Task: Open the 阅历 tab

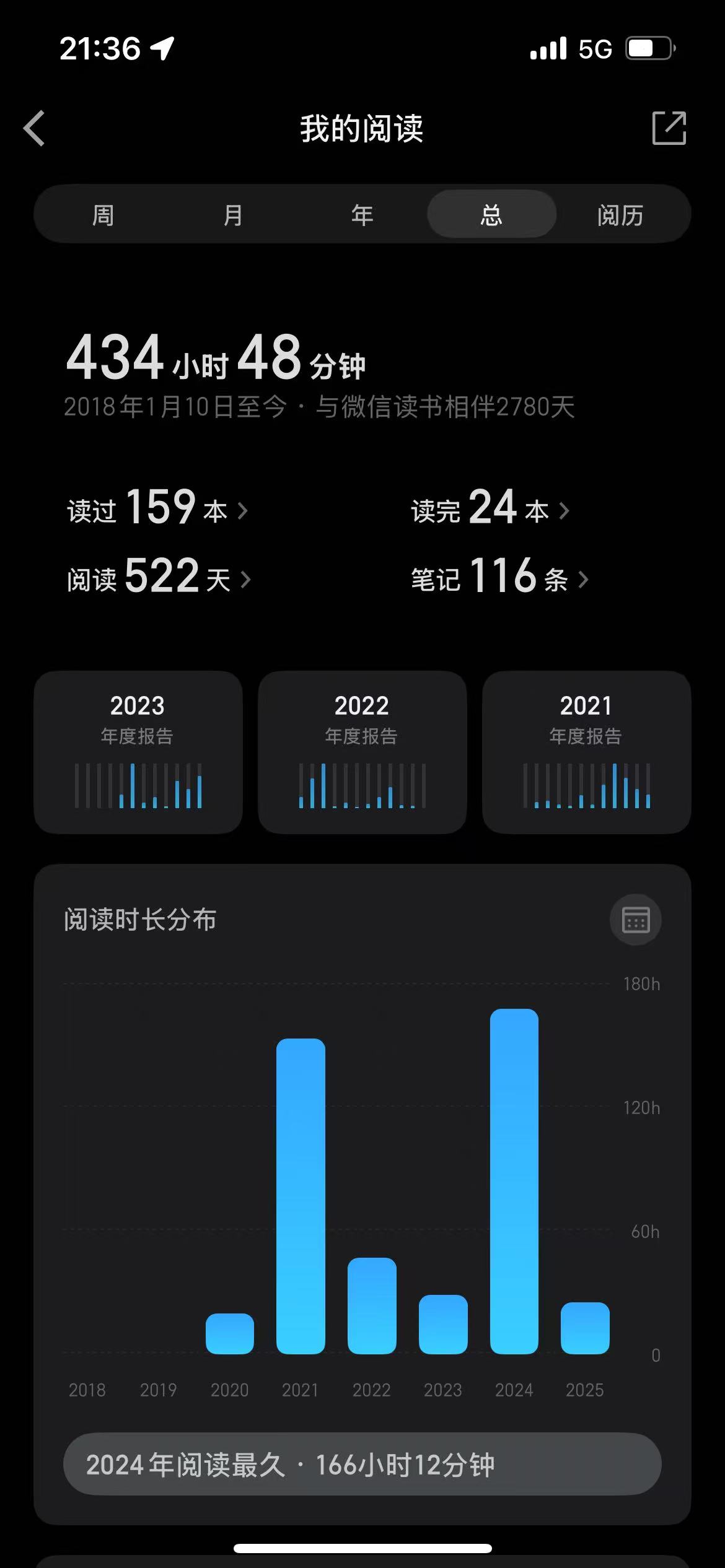Action: pyautogui.click(x=620, y=215)
